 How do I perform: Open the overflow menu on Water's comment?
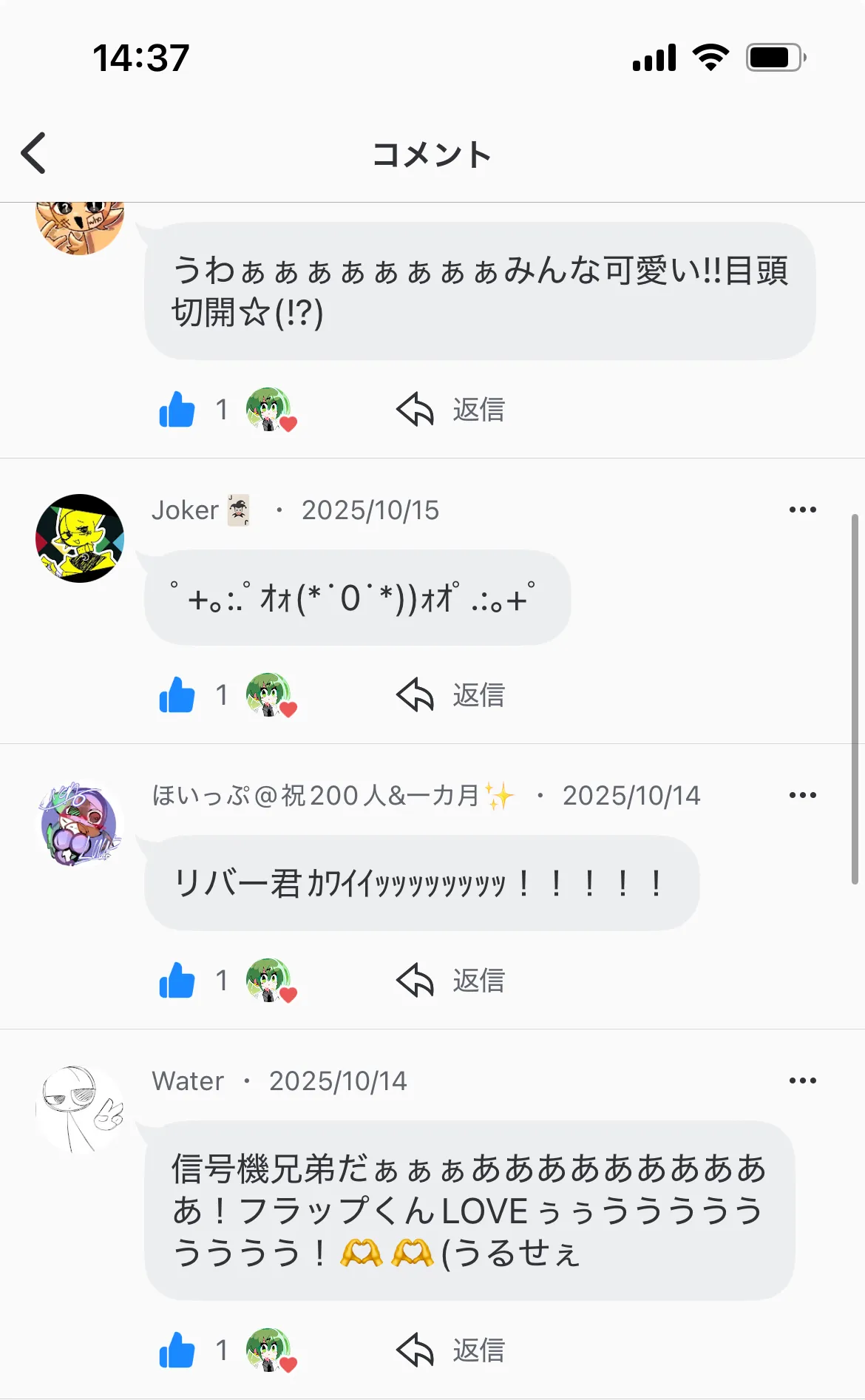(x=802, y=1081)
